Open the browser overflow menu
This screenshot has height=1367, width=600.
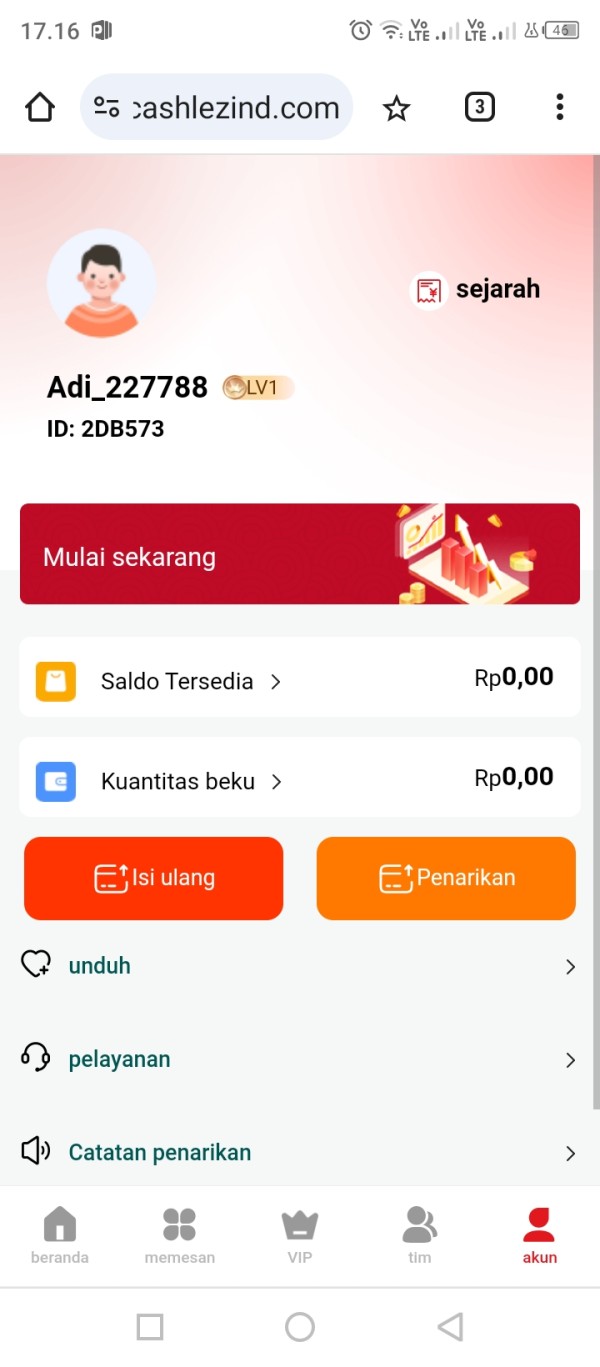(560, 107)
